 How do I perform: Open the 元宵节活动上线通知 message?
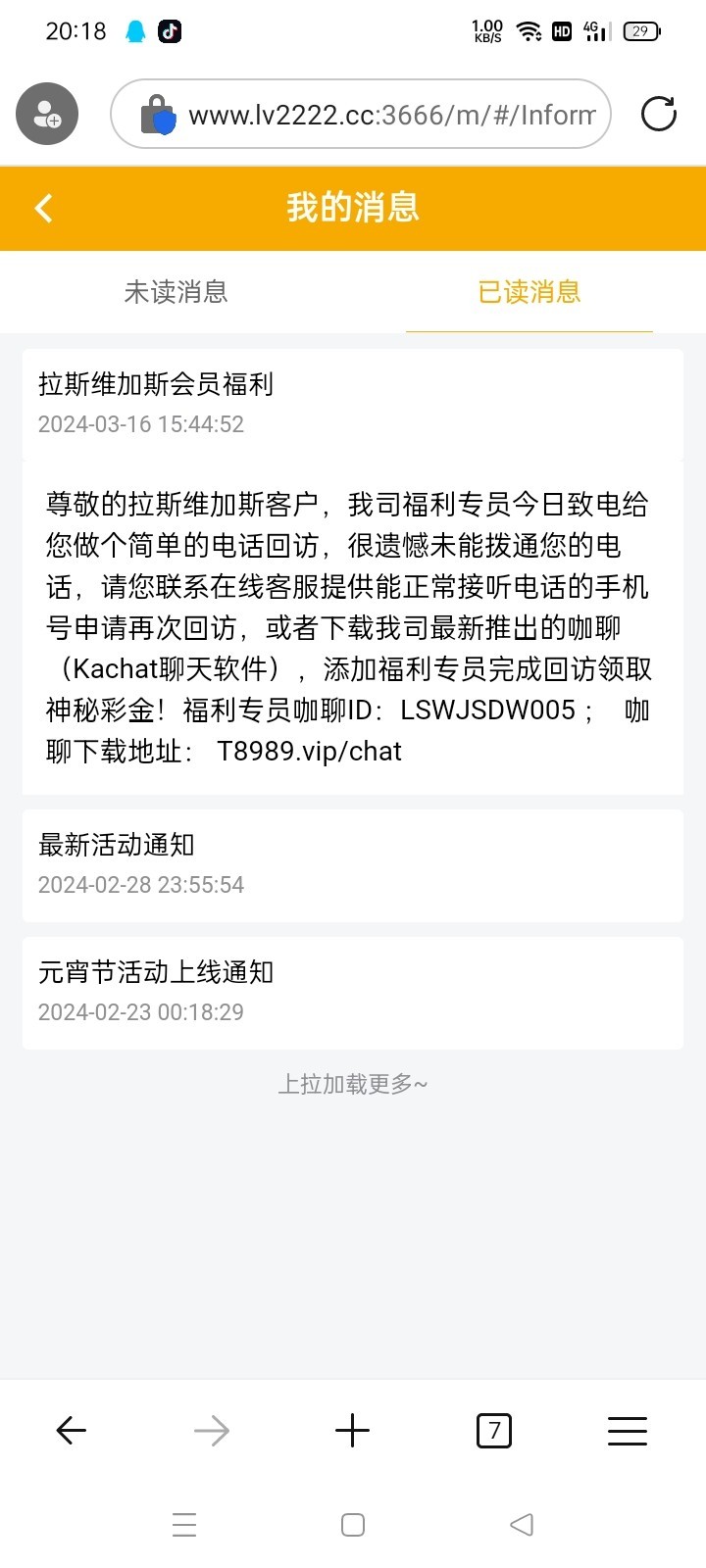(x=353, y=993)
